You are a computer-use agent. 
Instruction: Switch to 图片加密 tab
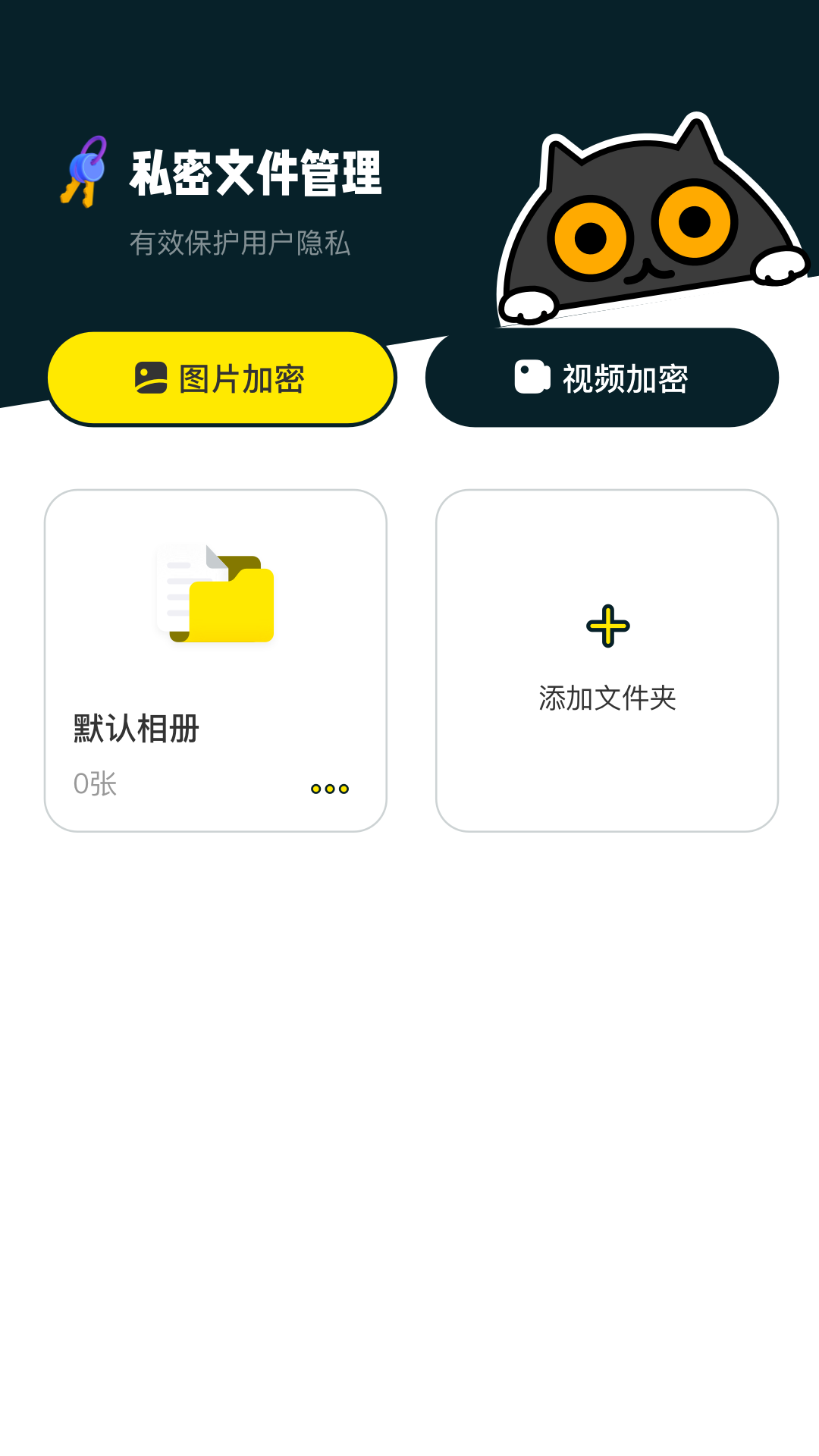pos(221,378)
